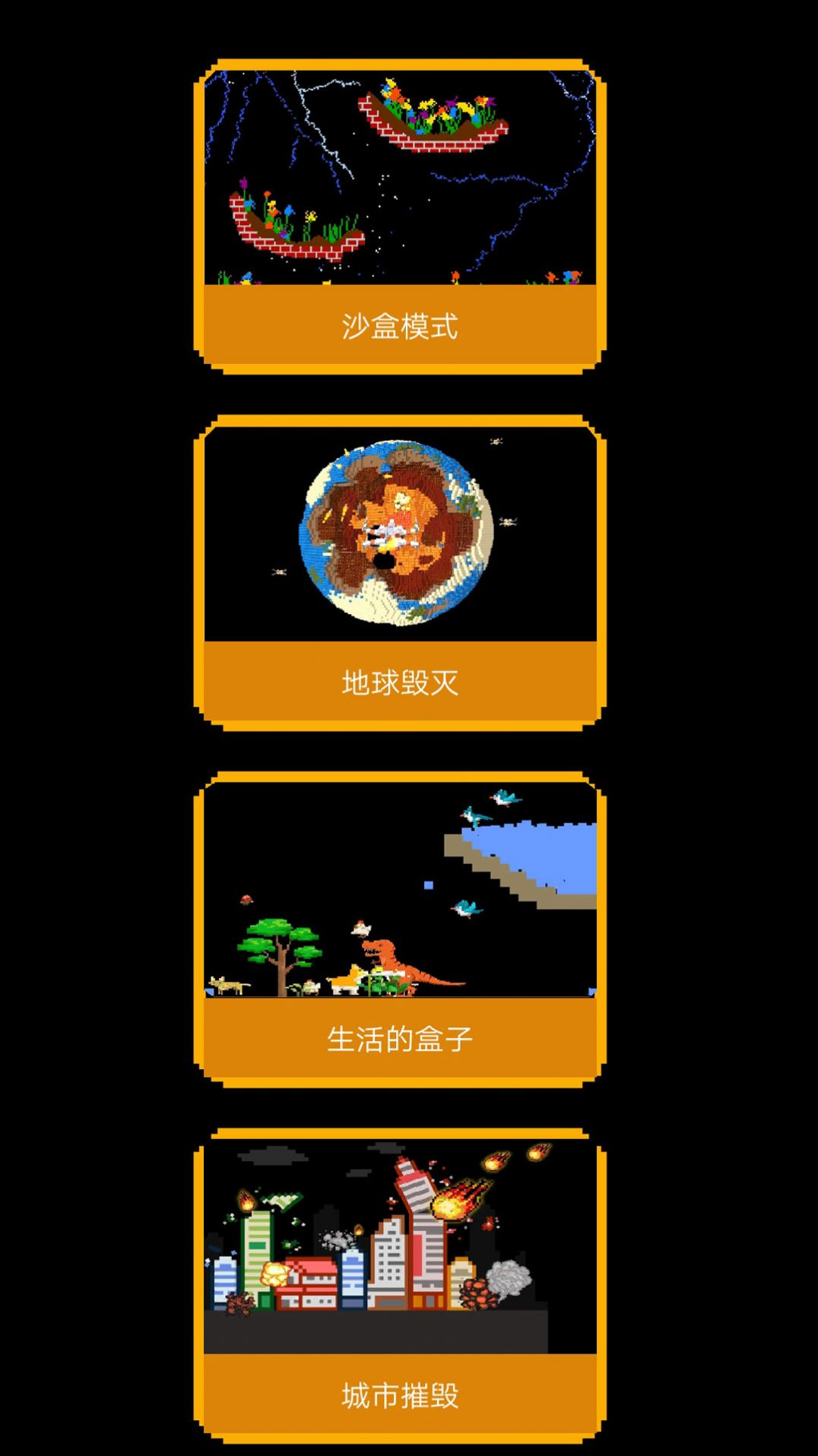Click the 地球毁灭 text label
Screen dimensions: 818x1456
coord(401,682)
